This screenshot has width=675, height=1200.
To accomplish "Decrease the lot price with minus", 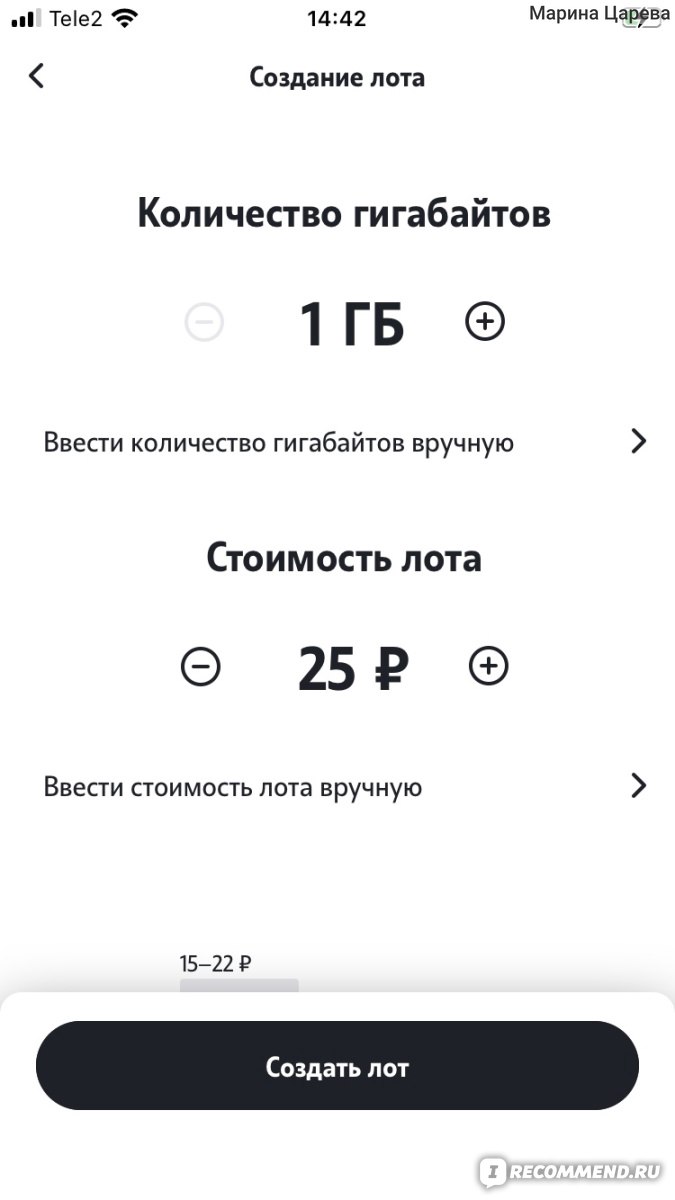I will 201,667.
